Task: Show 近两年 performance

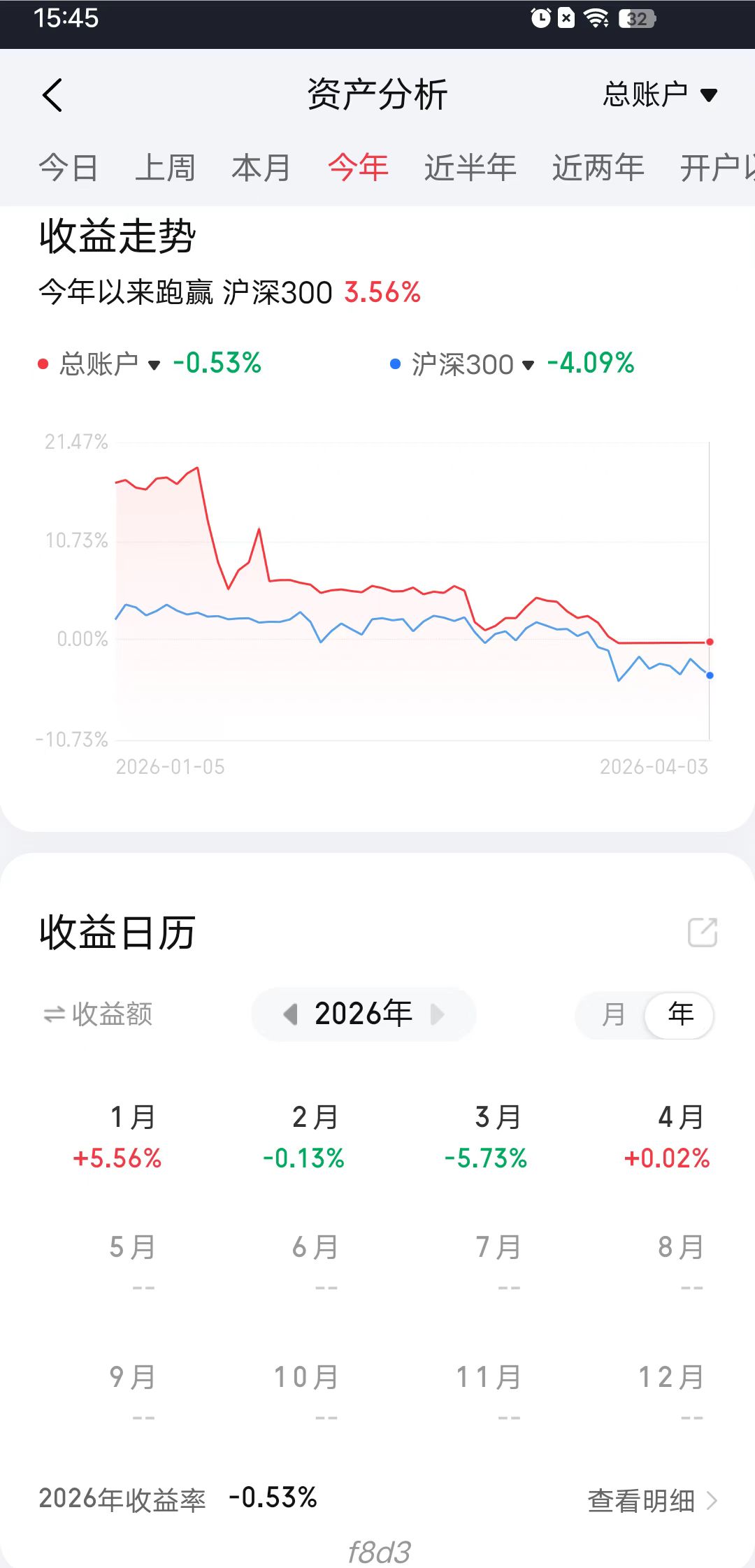Action: (x=598, y=168)
